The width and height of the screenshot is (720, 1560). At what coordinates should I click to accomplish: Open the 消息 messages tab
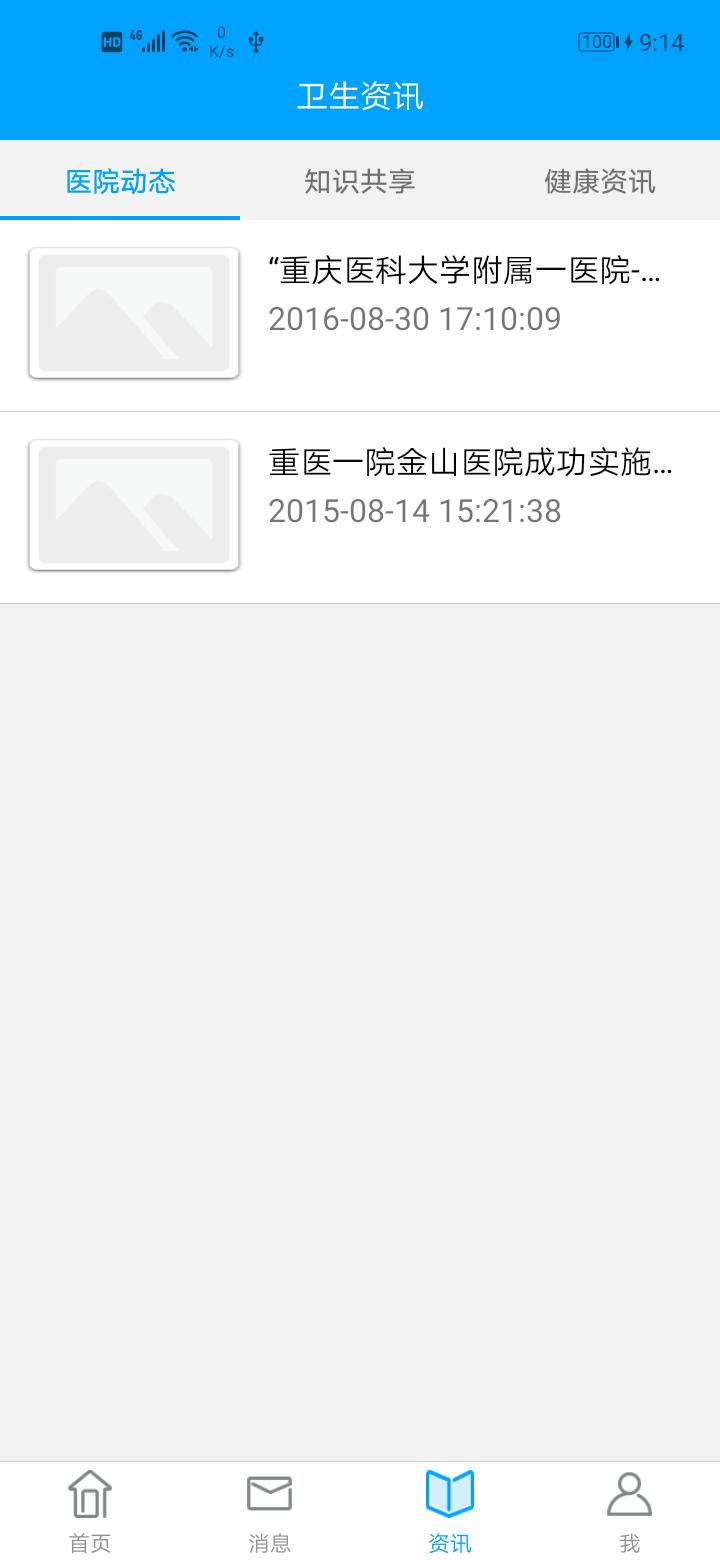point(270,1511)
